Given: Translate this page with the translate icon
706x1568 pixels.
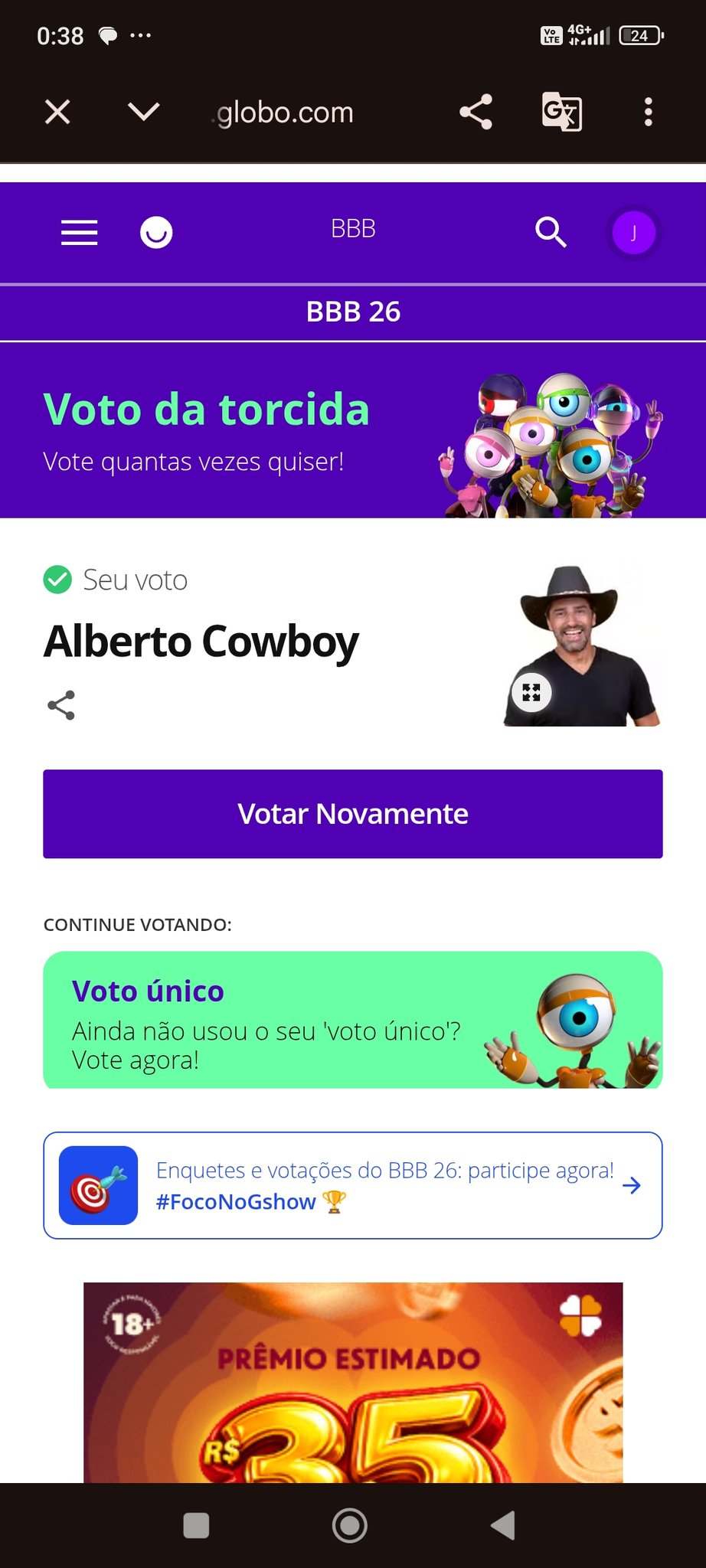Looking at the screenshot, I should click(x=561, y=112).
